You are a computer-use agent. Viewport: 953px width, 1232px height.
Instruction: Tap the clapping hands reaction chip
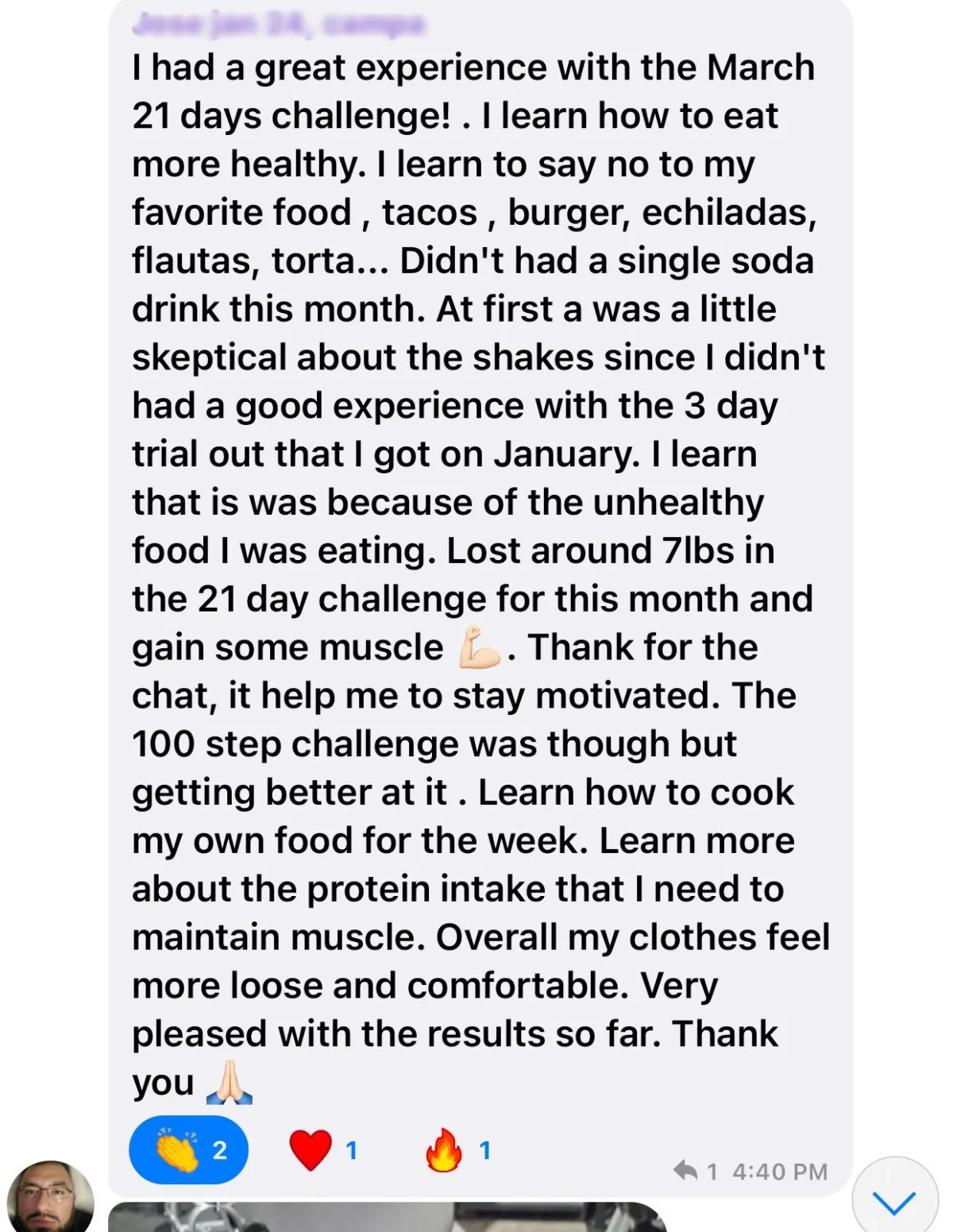pyautogui.click(x=188, y=1149)
